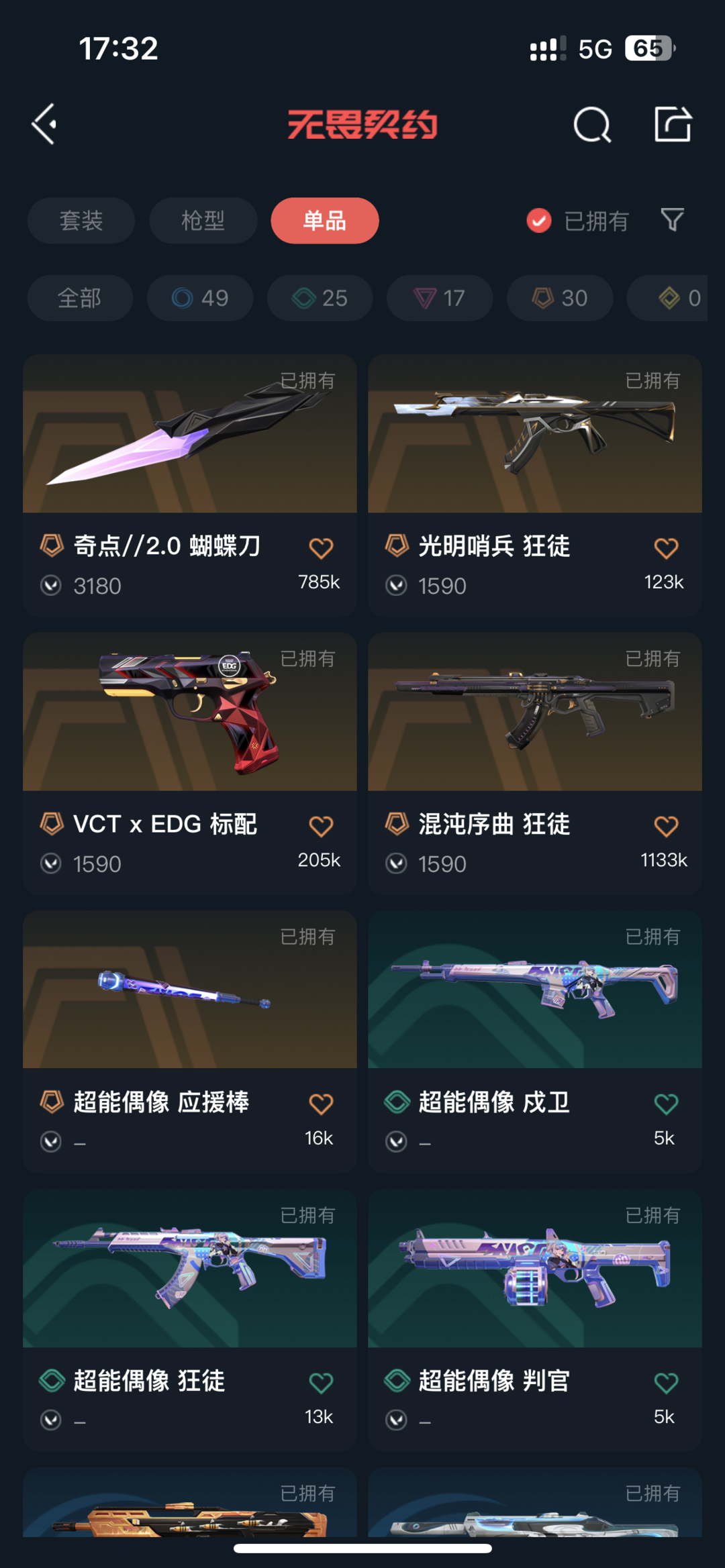Filter by the orange tier chip 30
This screenshot has height=1568, width=725.
pos(560,298)
